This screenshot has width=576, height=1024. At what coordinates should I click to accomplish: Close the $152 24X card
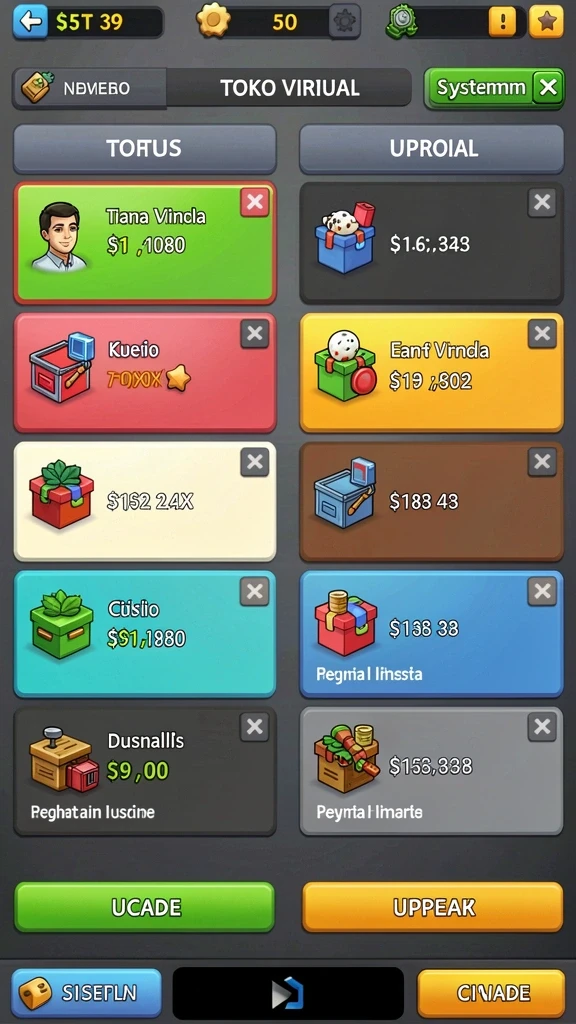255,462
